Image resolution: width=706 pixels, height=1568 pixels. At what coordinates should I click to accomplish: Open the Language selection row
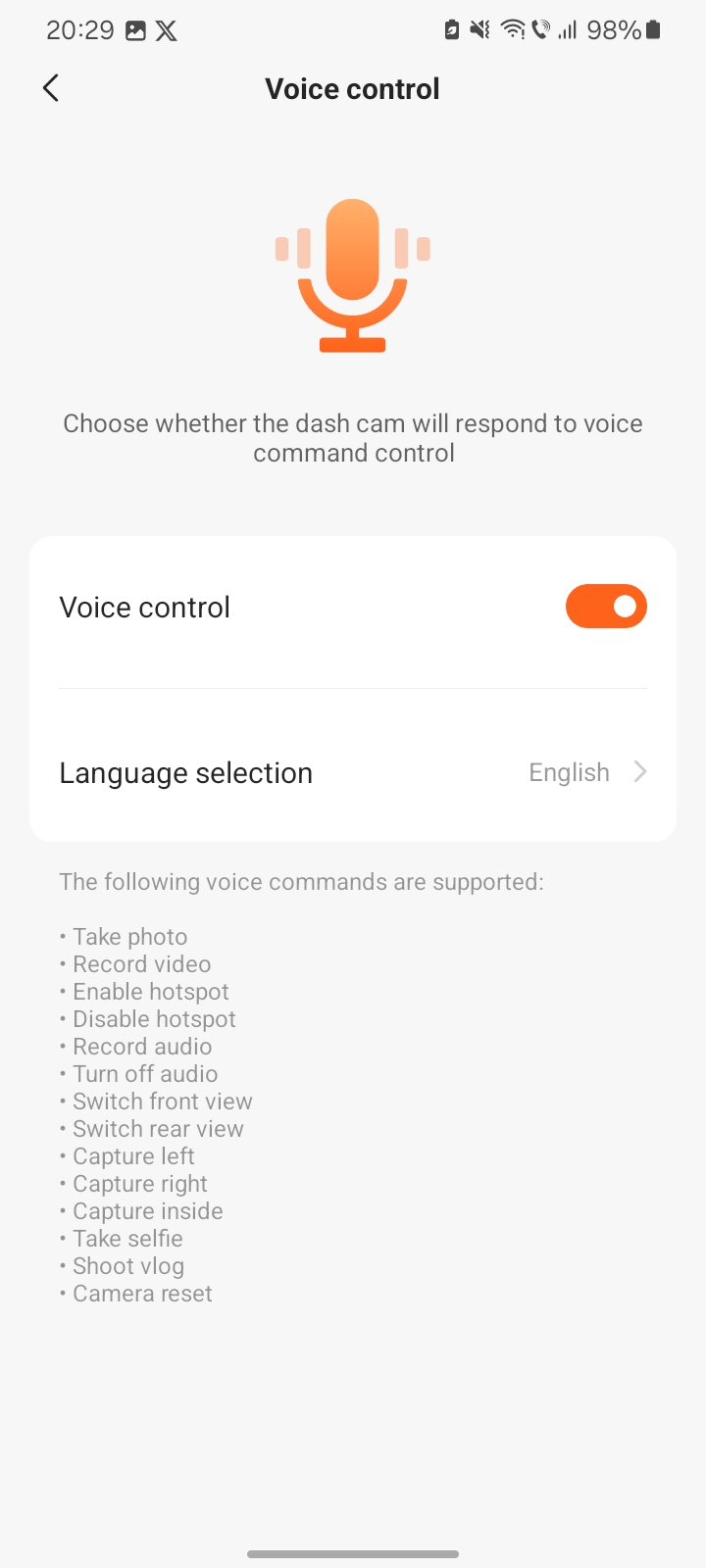(353, 772)
